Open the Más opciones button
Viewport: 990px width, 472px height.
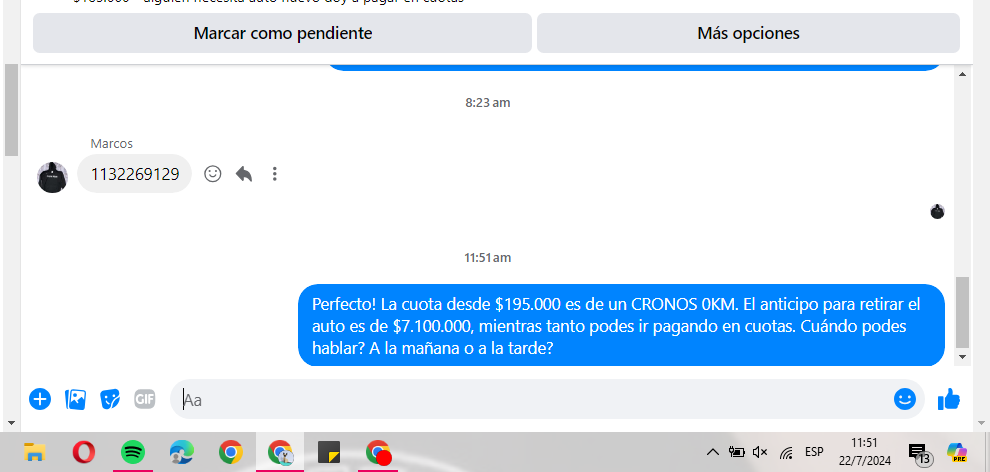pyautogui.click(x=748, y=33)
